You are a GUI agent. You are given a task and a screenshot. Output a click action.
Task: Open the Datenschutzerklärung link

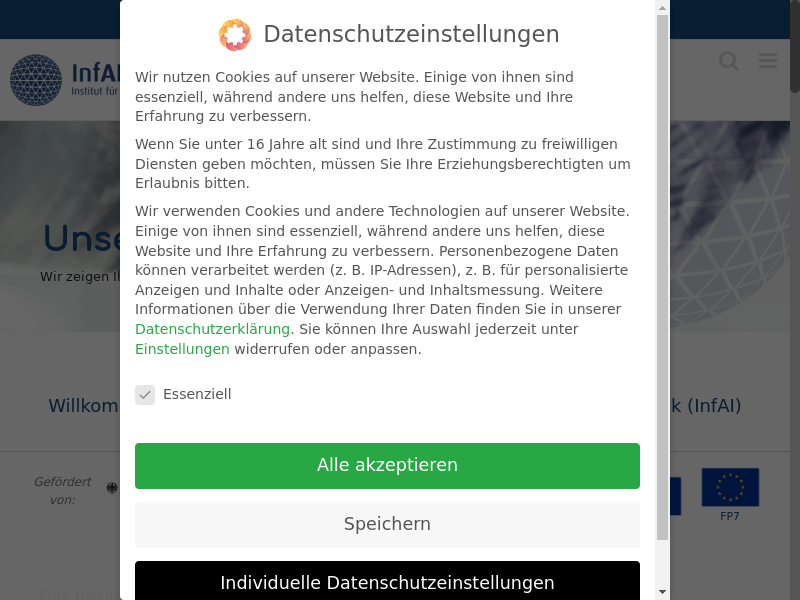coord(212,329)
